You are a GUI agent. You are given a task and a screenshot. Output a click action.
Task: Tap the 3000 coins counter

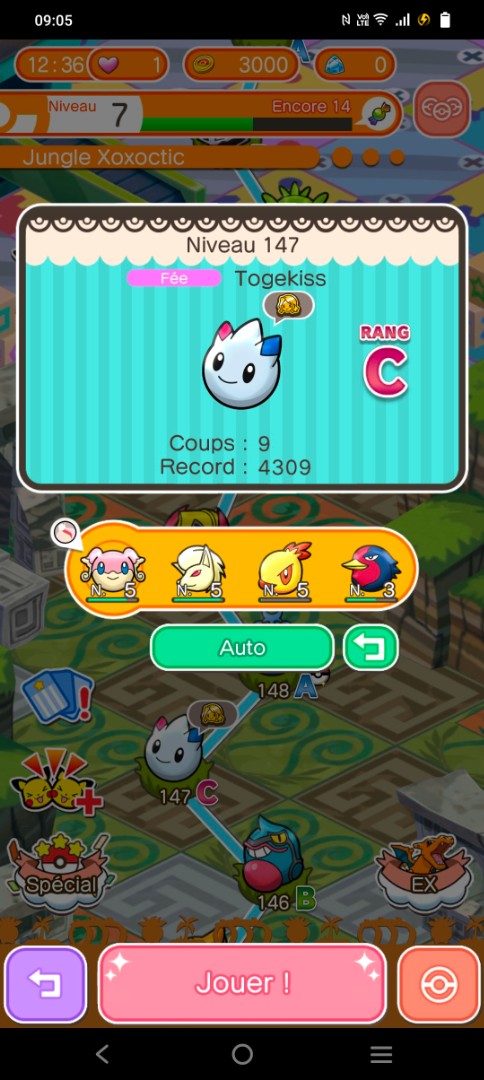click(241, 65)
